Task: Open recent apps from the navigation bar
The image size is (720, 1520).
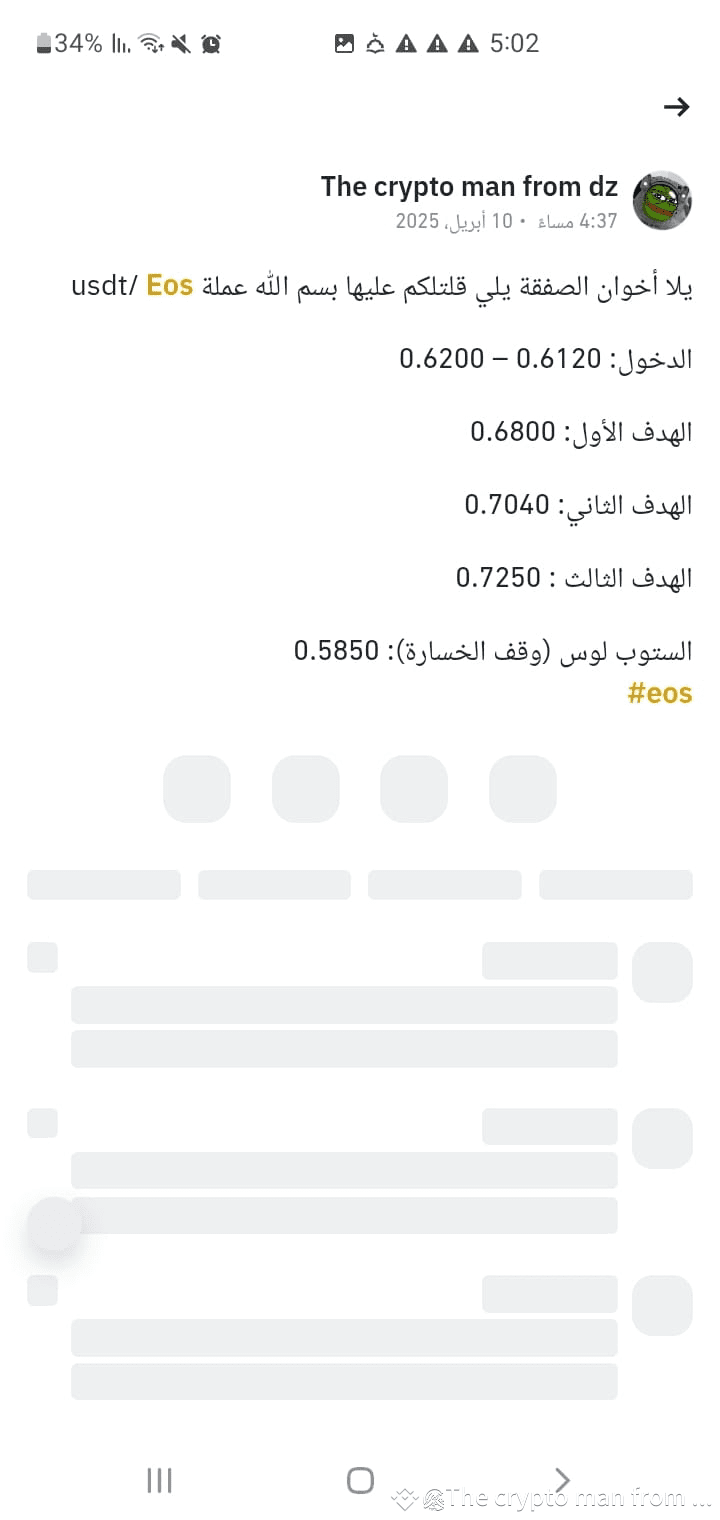Action: coord(159,1480)
